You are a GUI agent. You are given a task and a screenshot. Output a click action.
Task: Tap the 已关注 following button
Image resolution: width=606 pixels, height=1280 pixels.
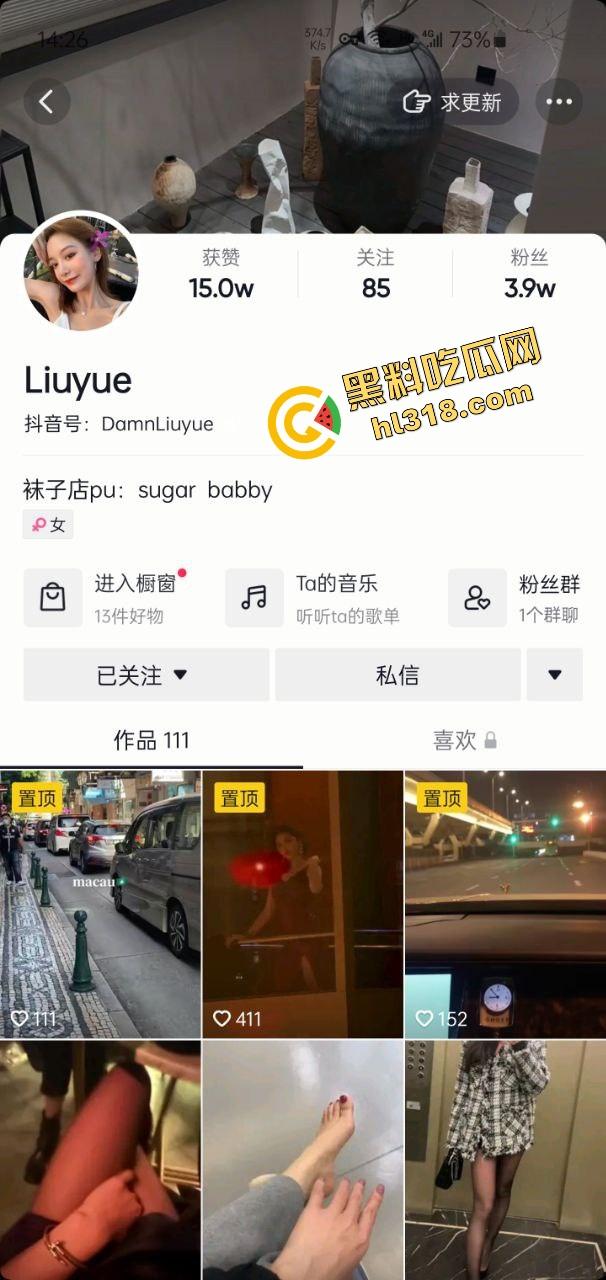[146, 675]
